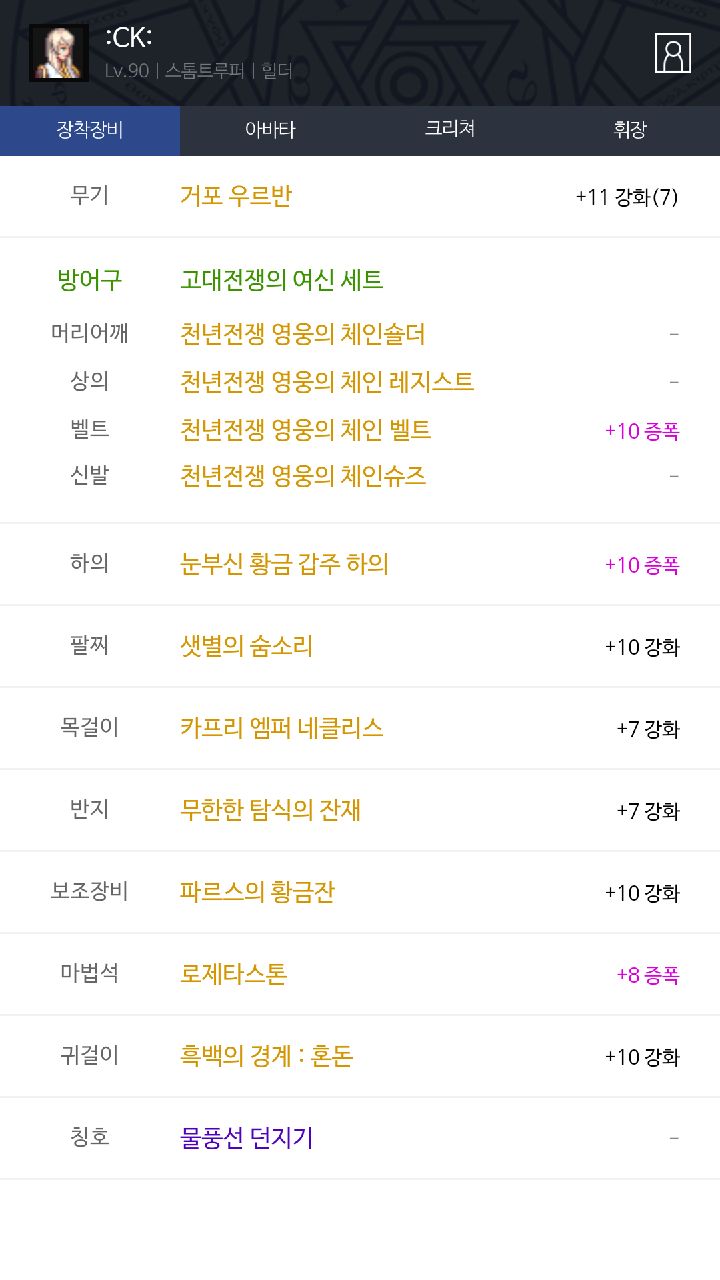View 파르스의 황금잔 sub equipment
The height and width of the screenshot is (1280, 720).
coord(258,893)
